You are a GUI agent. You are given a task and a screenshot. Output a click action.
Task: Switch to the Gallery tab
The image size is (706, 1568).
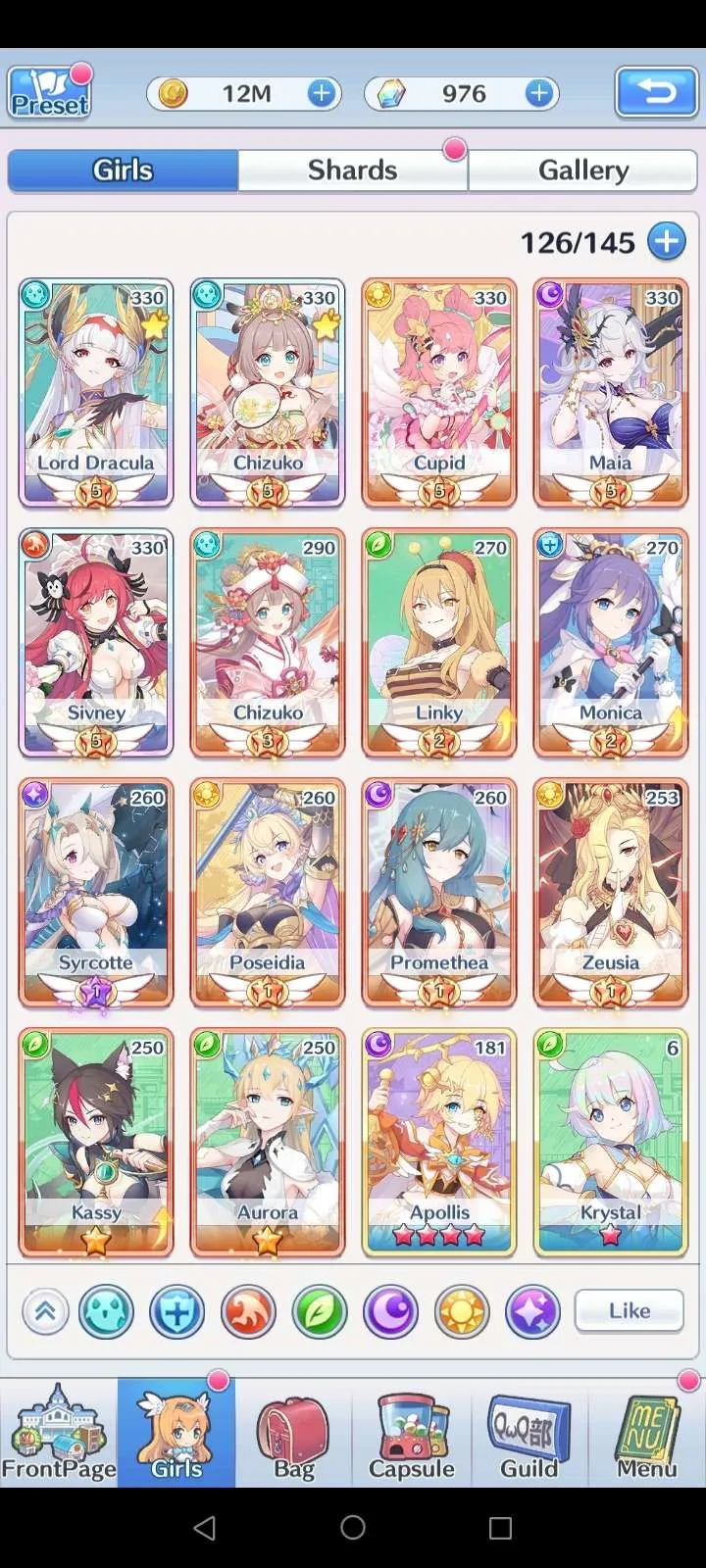[583, 171]
